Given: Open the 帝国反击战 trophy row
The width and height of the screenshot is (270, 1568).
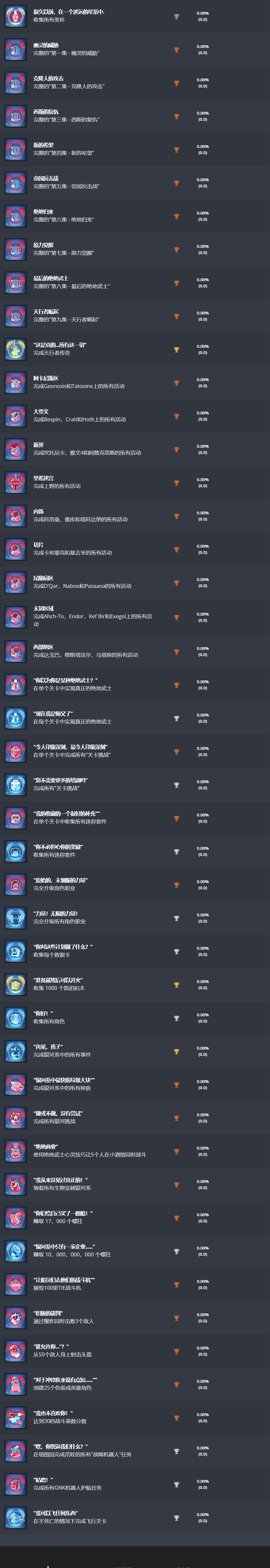Looking at the screenshot, I should [x=91, y=183].
